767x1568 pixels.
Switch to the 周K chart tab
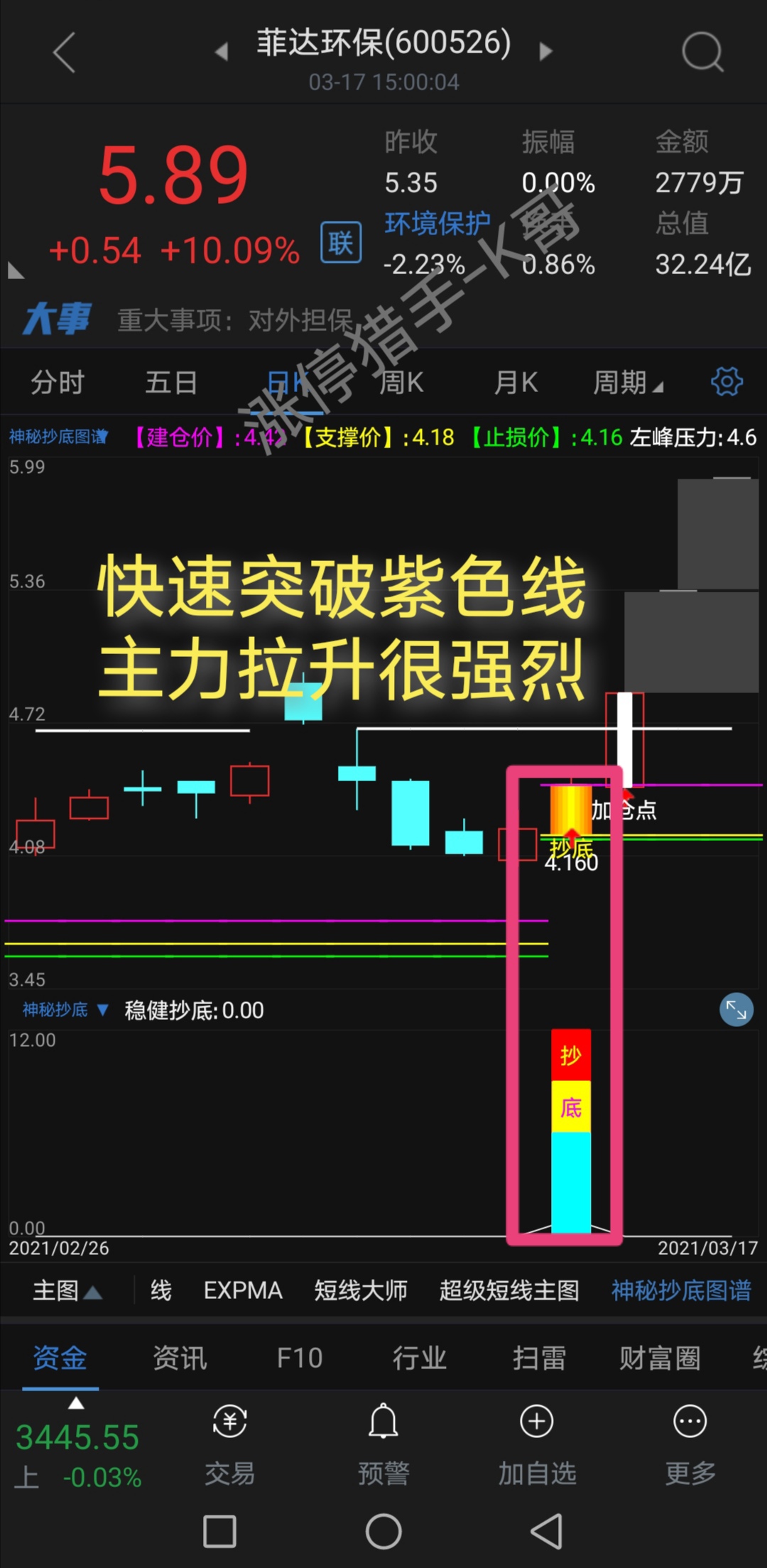pyautogui.click(x=401, y=383)
